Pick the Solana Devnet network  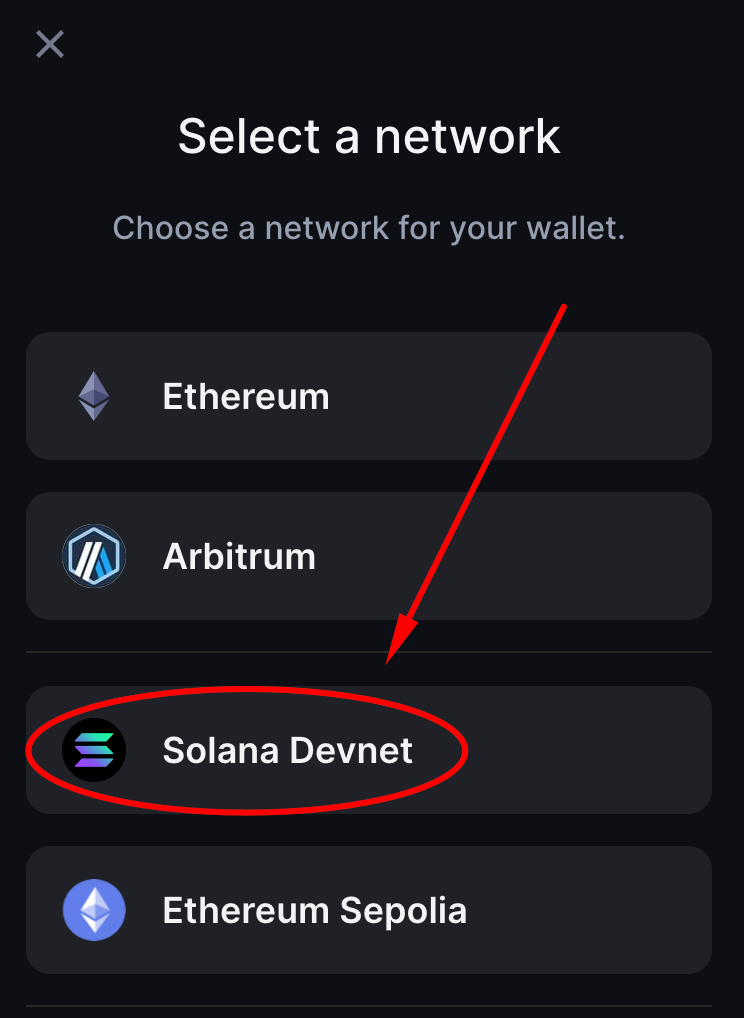coord(368,750)
